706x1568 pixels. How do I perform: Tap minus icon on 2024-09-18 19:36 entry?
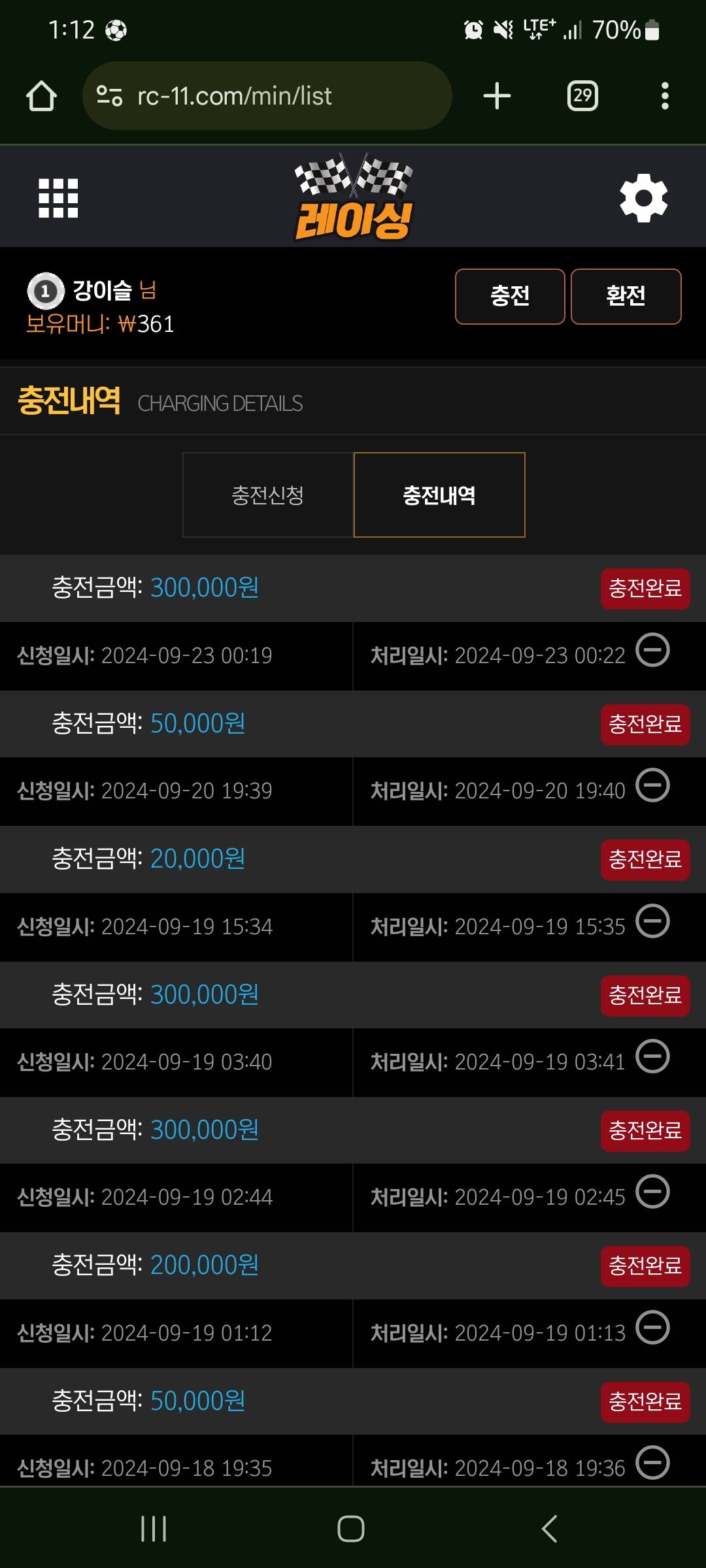[653, 1463]
